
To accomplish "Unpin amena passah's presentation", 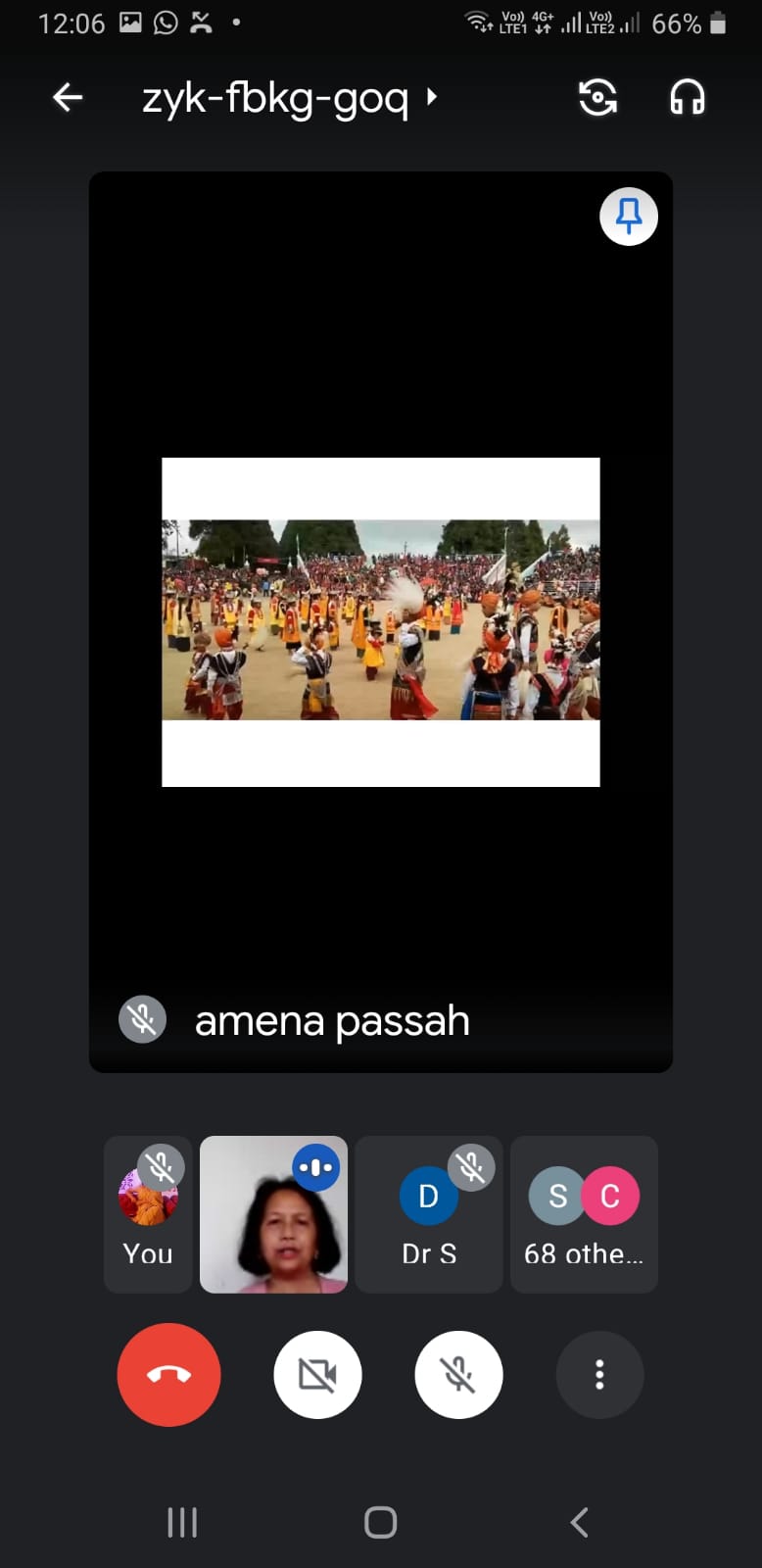I will [x=628, y=216].
